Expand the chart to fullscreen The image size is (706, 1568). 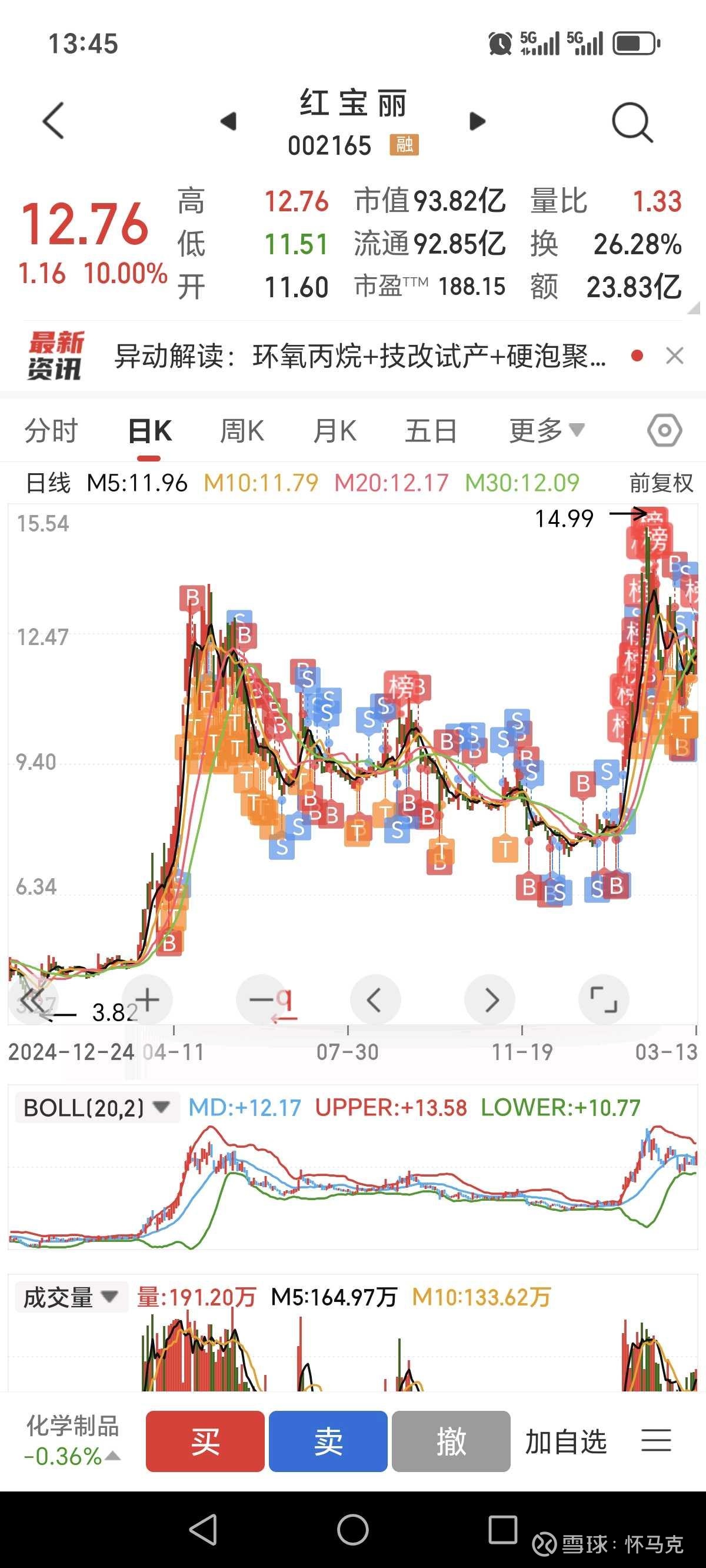coord(603,1000)
